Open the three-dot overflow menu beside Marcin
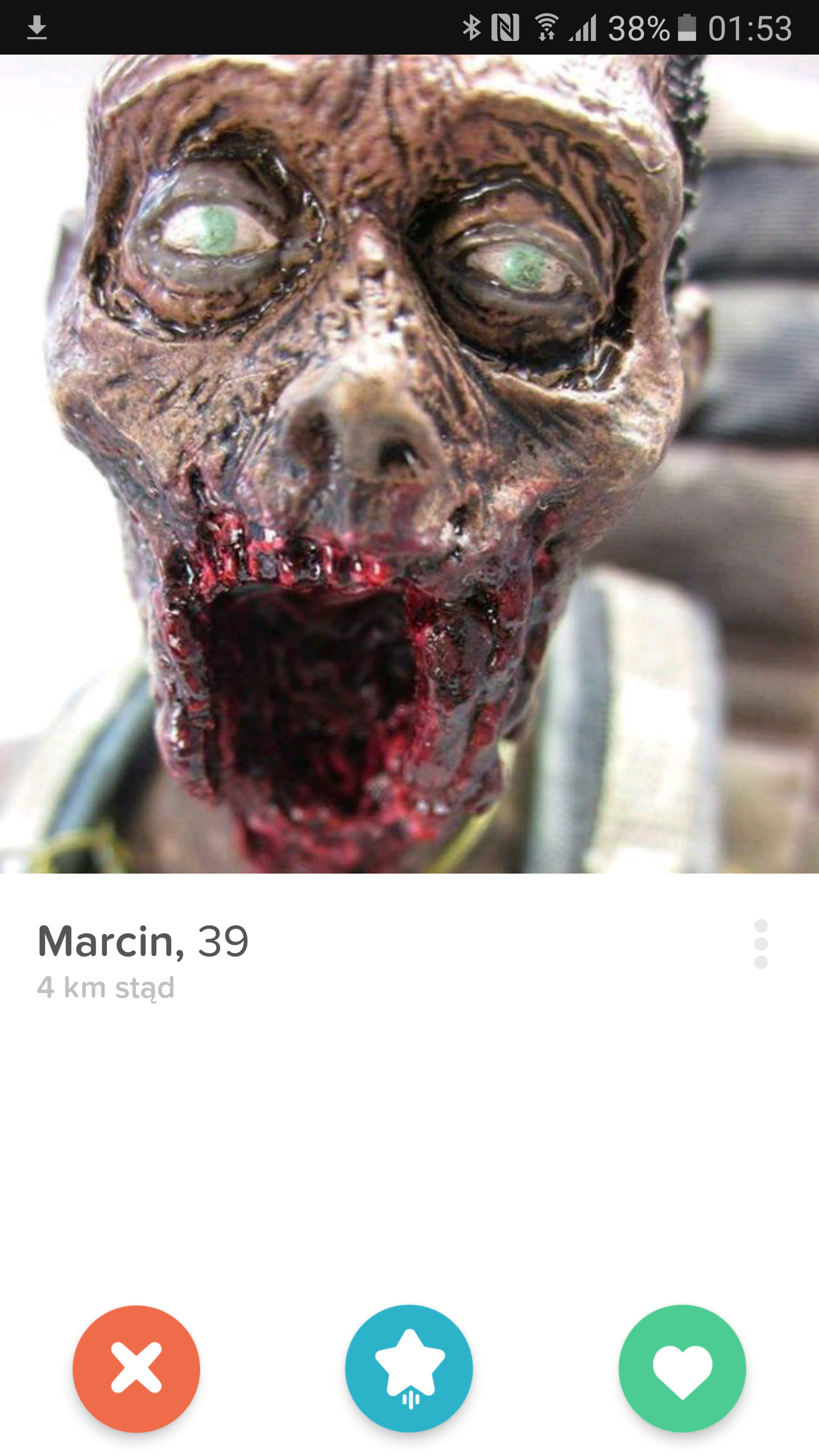Image resolution: width=819 pixels, height=1456 pixels. pyautogui.click(x=761, y=944)
